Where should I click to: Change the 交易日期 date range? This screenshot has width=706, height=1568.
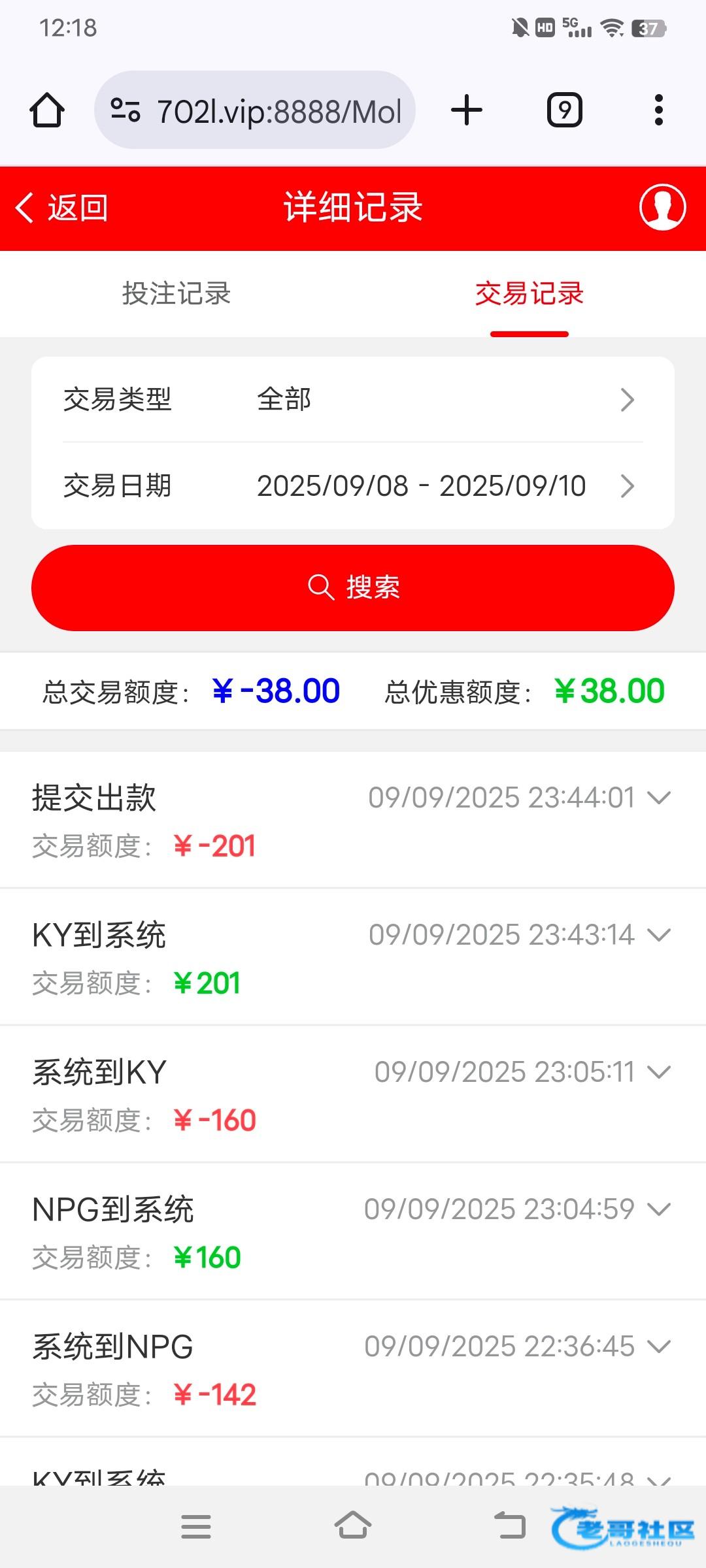tap(353, 486)
